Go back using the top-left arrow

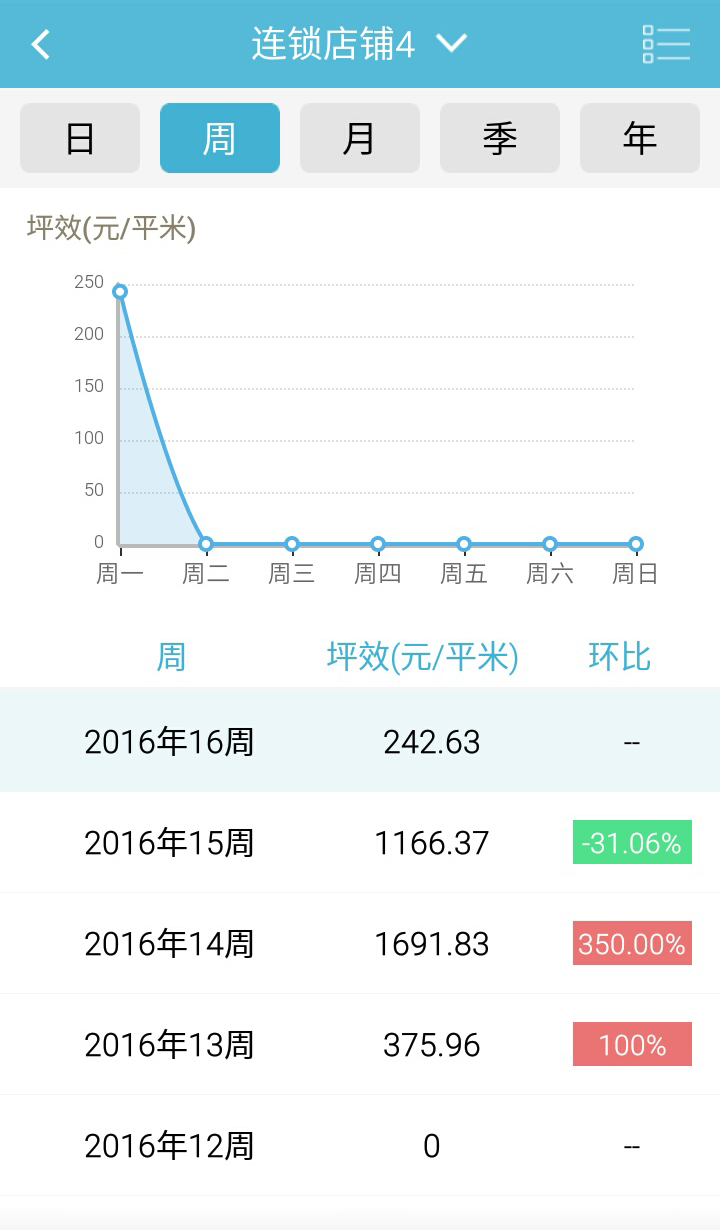click(x=40, y=44)
